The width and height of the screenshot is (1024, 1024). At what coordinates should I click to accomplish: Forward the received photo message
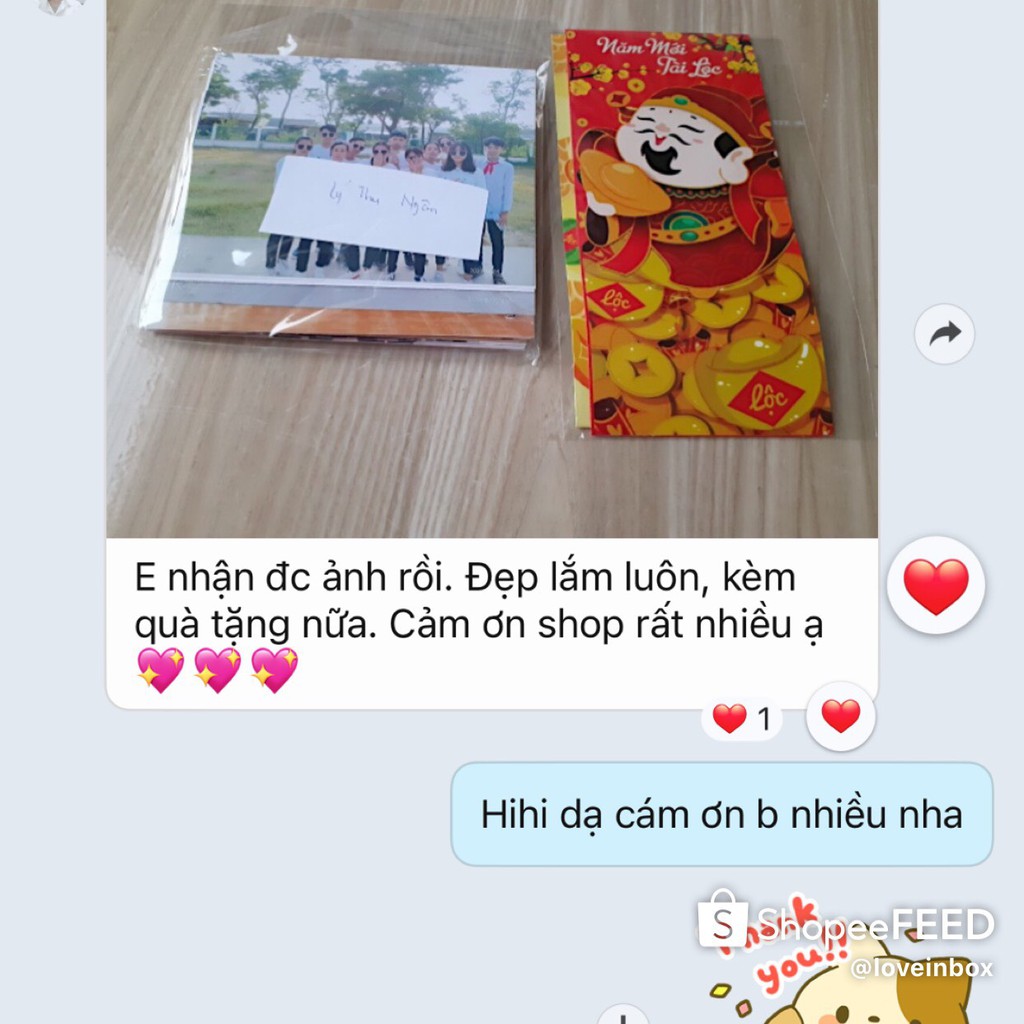[944, 334]
